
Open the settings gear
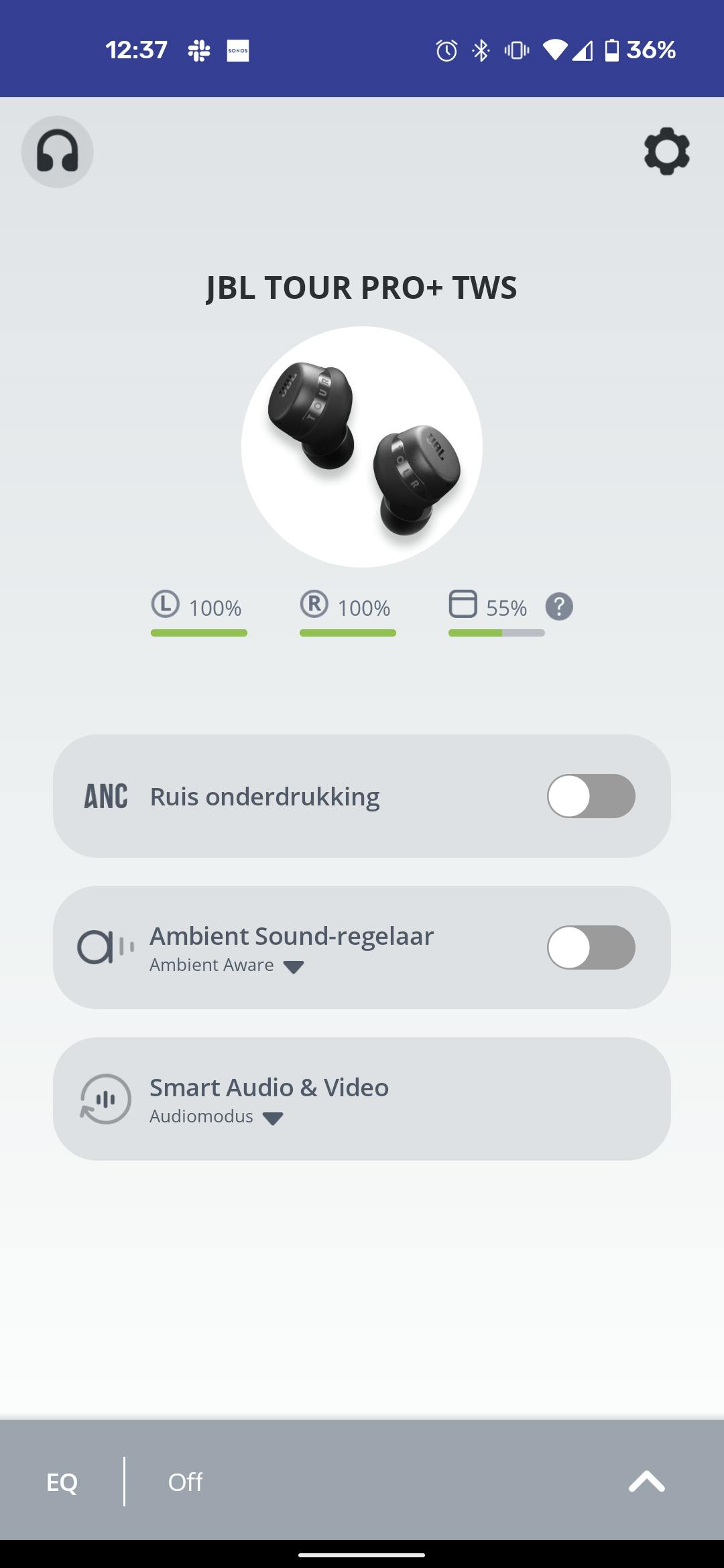pos(666,151)
